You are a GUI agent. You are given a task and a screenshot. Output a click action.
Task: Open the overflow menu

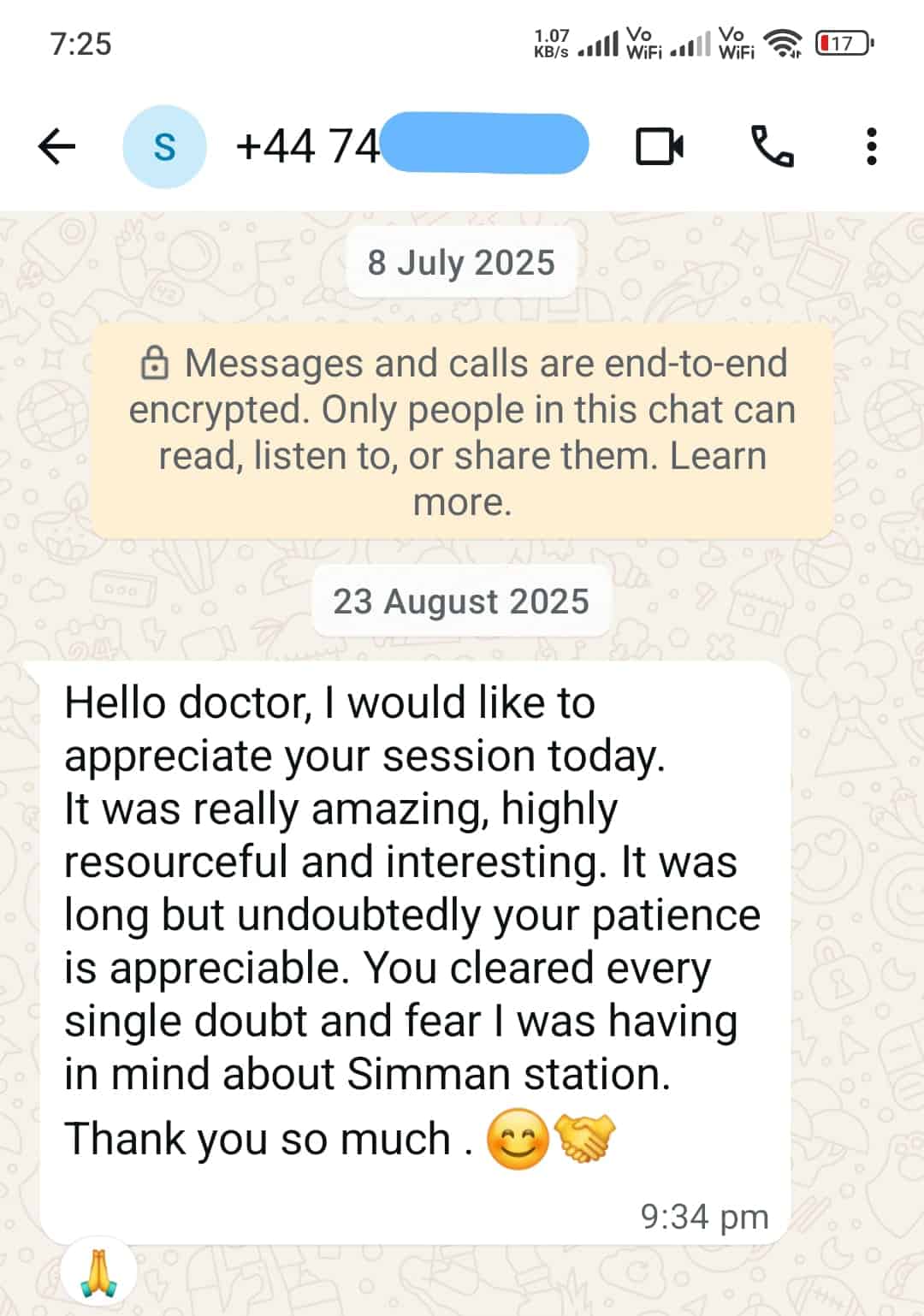tap(871, 146)
